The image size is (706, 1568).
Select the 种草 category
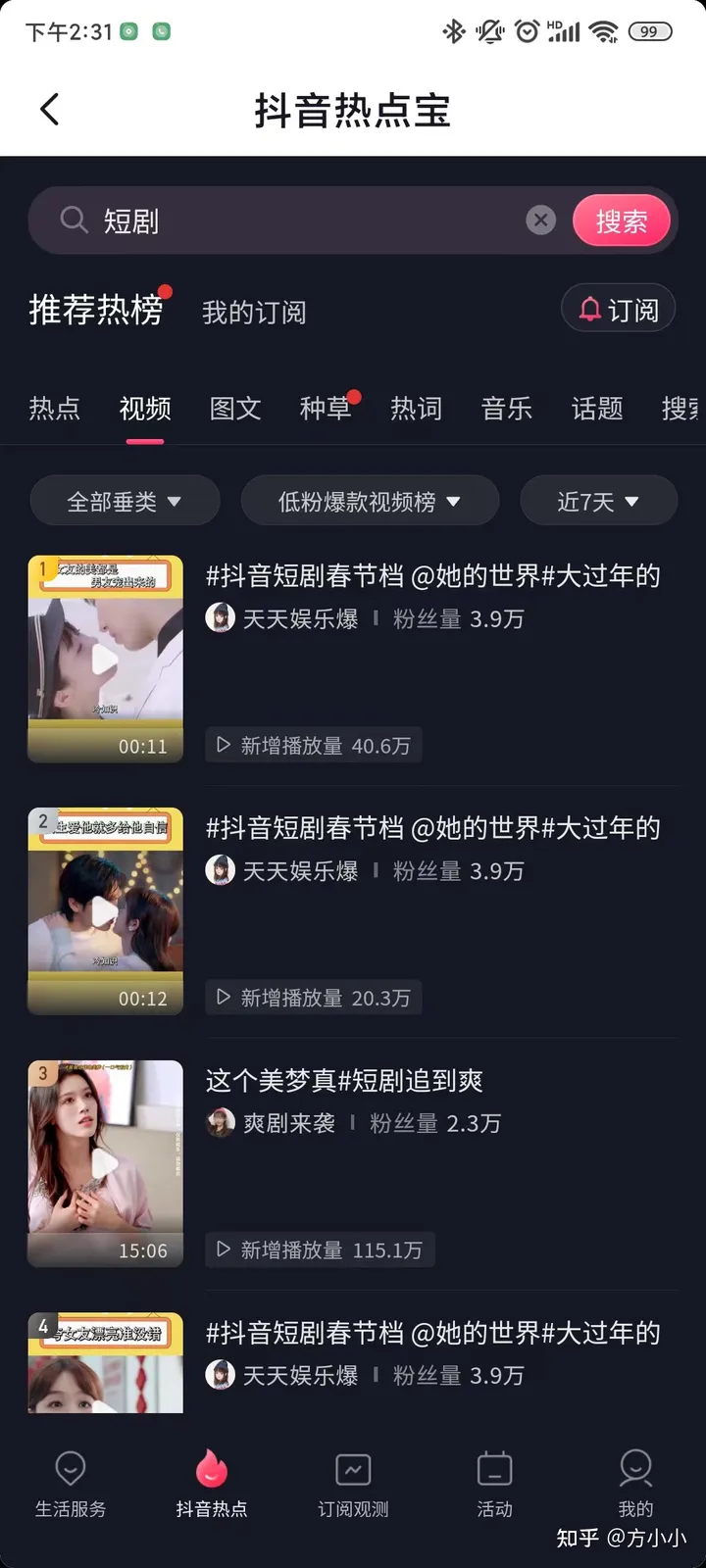326,409
